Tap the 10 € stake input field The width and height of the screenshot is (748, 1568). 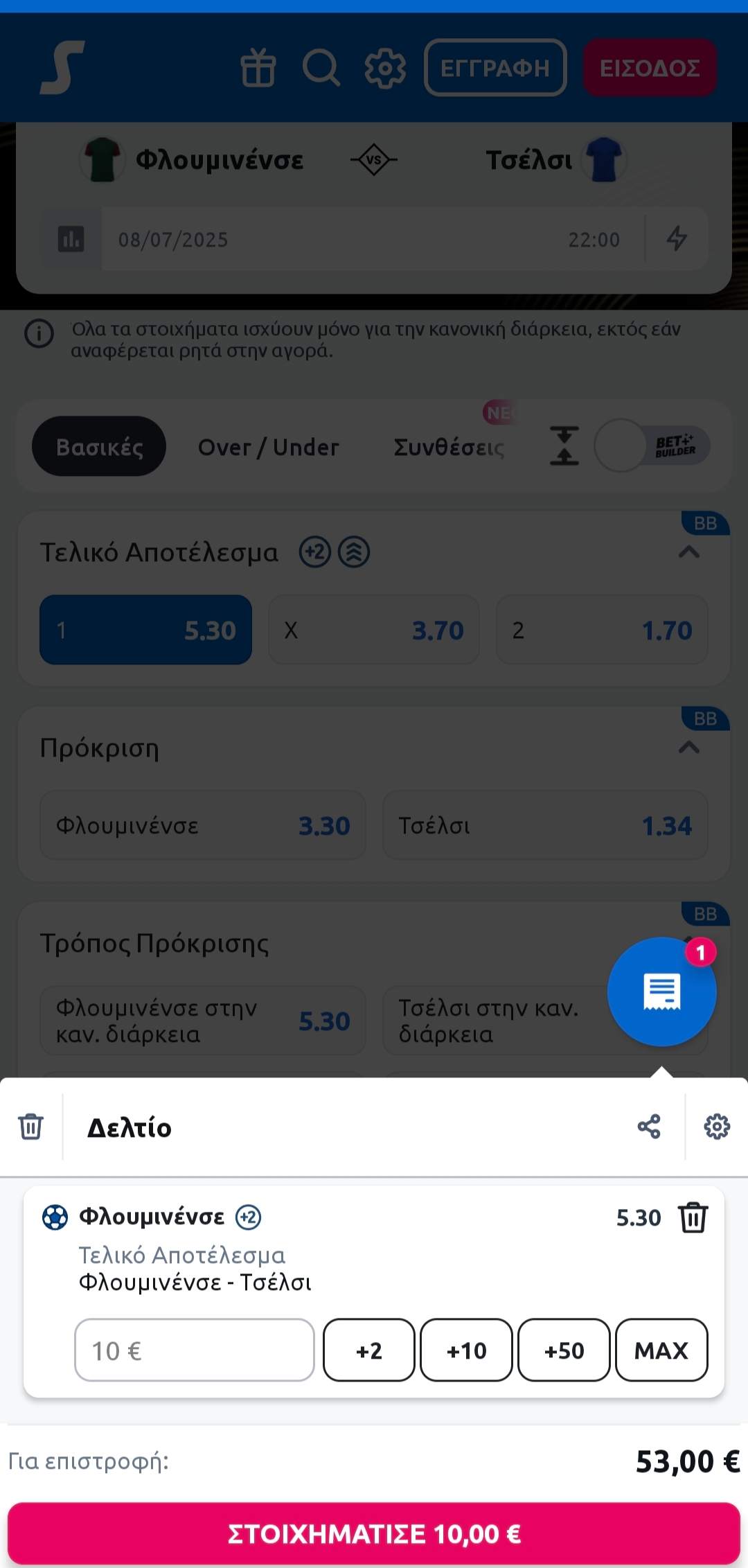point(195,1350)
